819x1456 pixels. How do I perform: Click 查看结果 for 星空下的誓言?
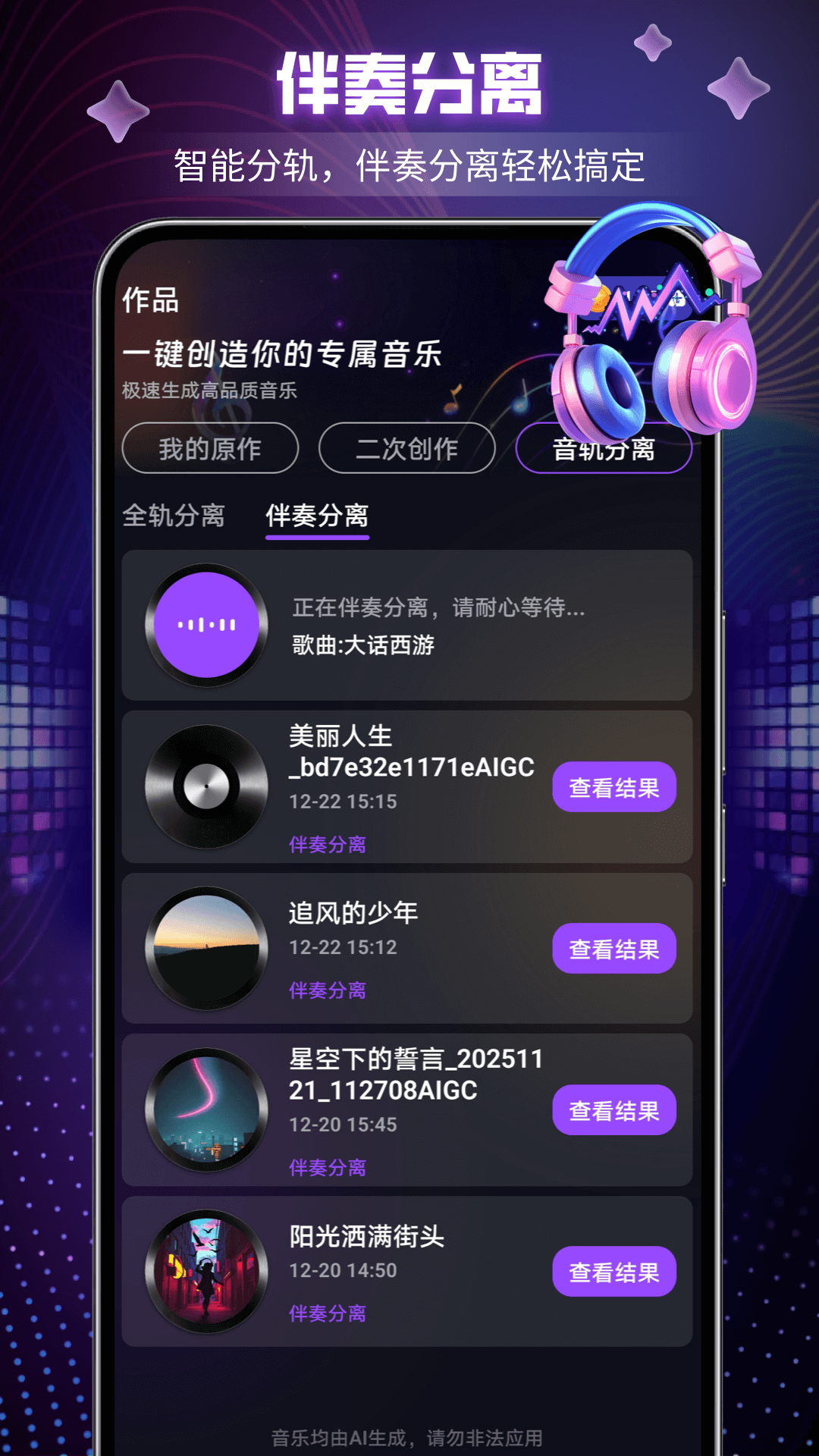(x=614, y=1109)
